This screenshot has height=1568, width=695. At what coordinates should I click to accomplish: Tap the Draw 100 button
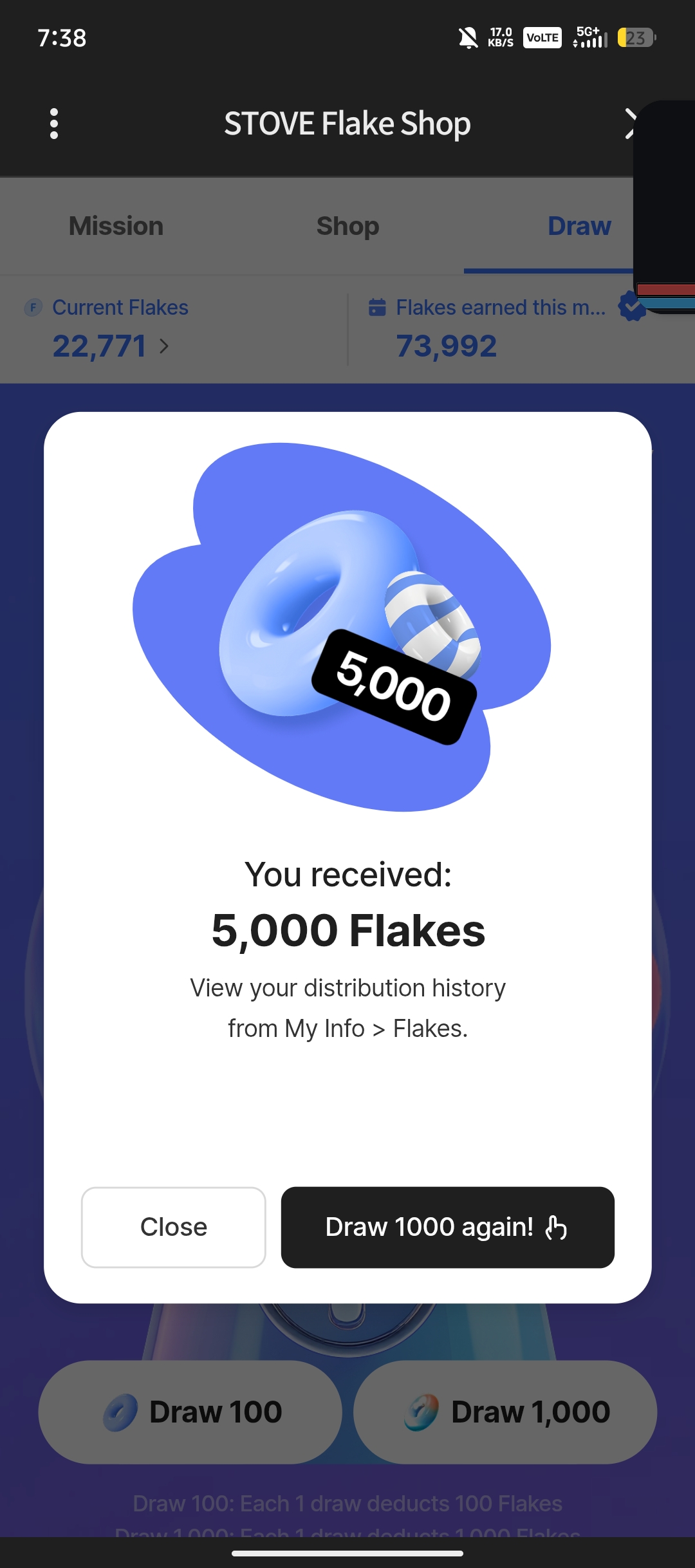190,1412
